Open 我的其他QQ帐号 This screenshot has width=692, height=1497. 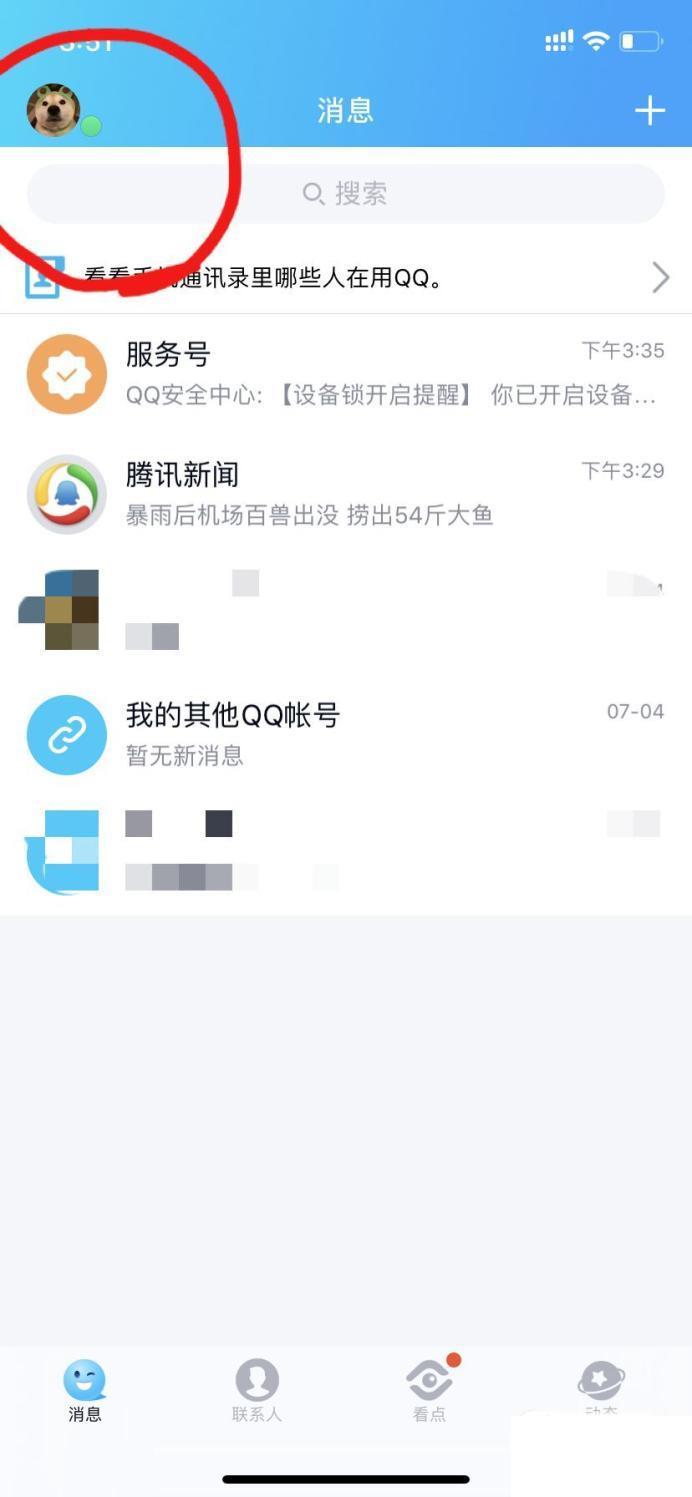pyautogui.click(x=346, y=734)
